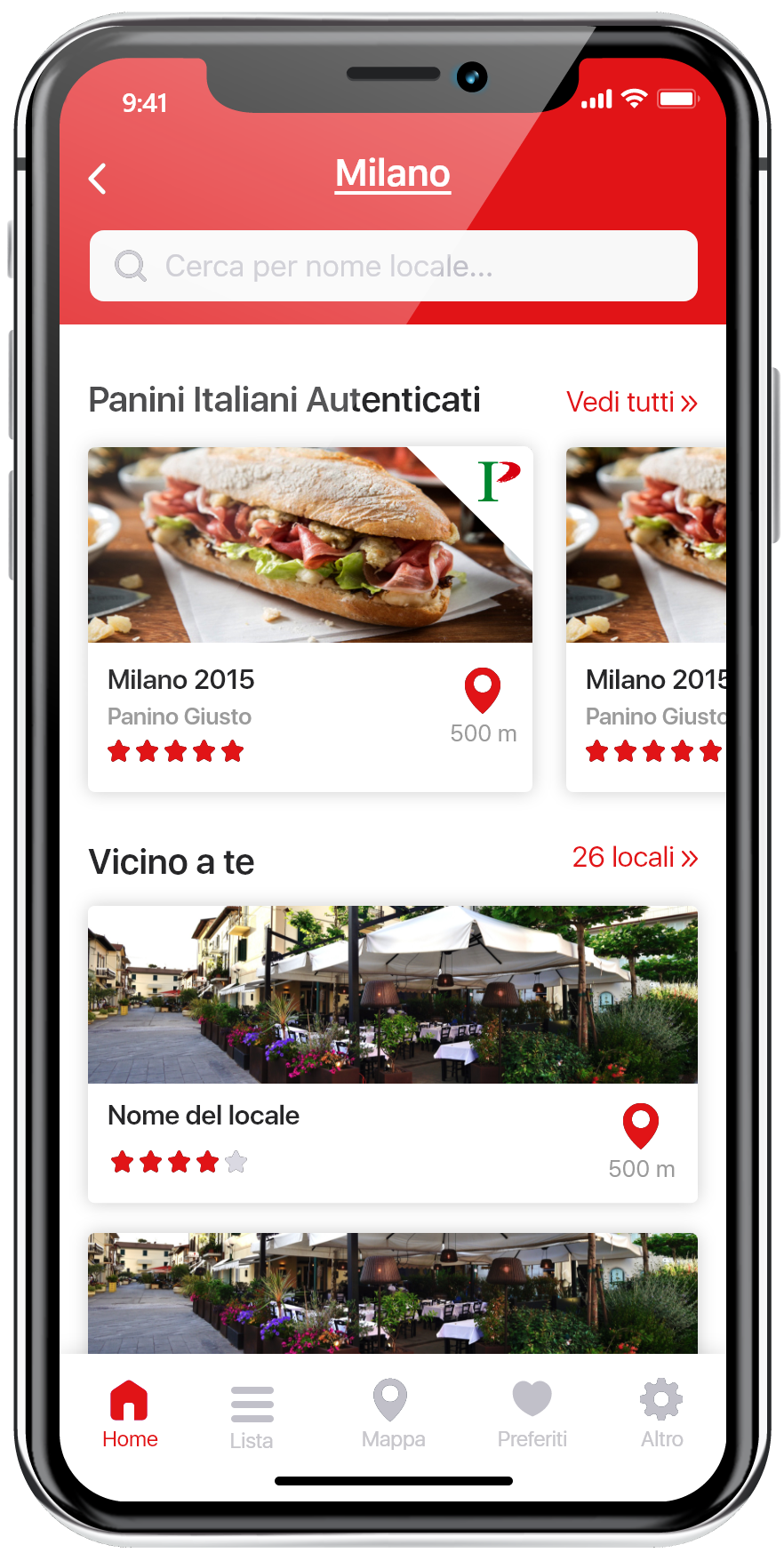Open 'Vedi tutti' for Panini Italiani Autenticati
784x1561 pixels.
point(631,402)
